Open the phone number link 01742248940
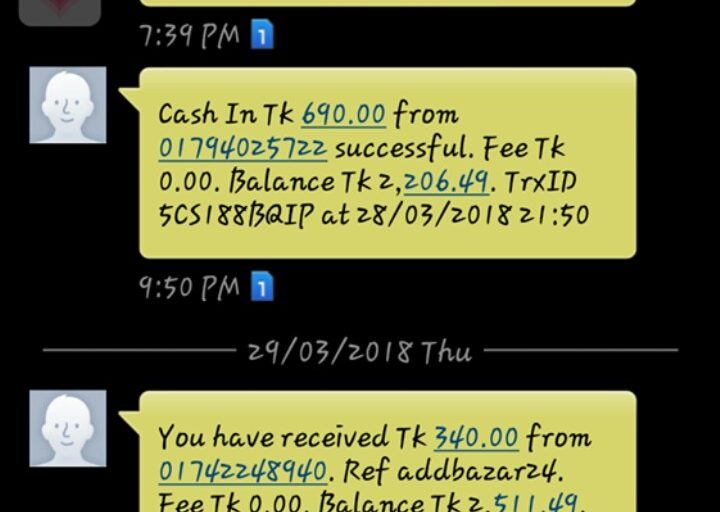This screenshot has width=720, height=512. point(242,471)
